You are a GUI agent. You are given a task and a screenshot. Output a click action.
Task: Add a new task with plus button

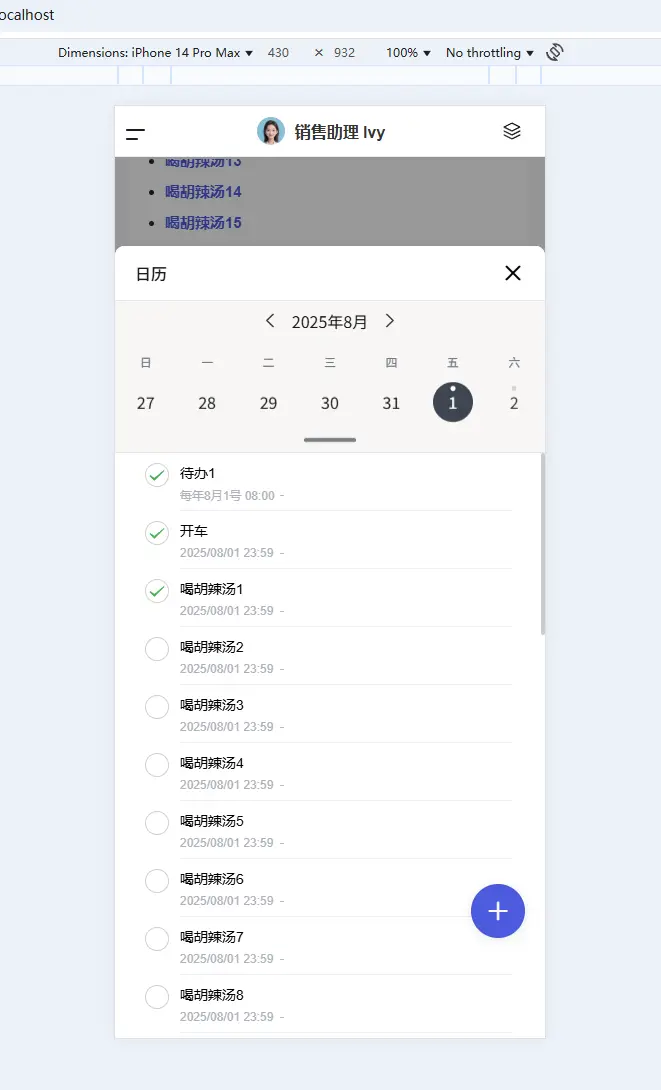point(498,911)
